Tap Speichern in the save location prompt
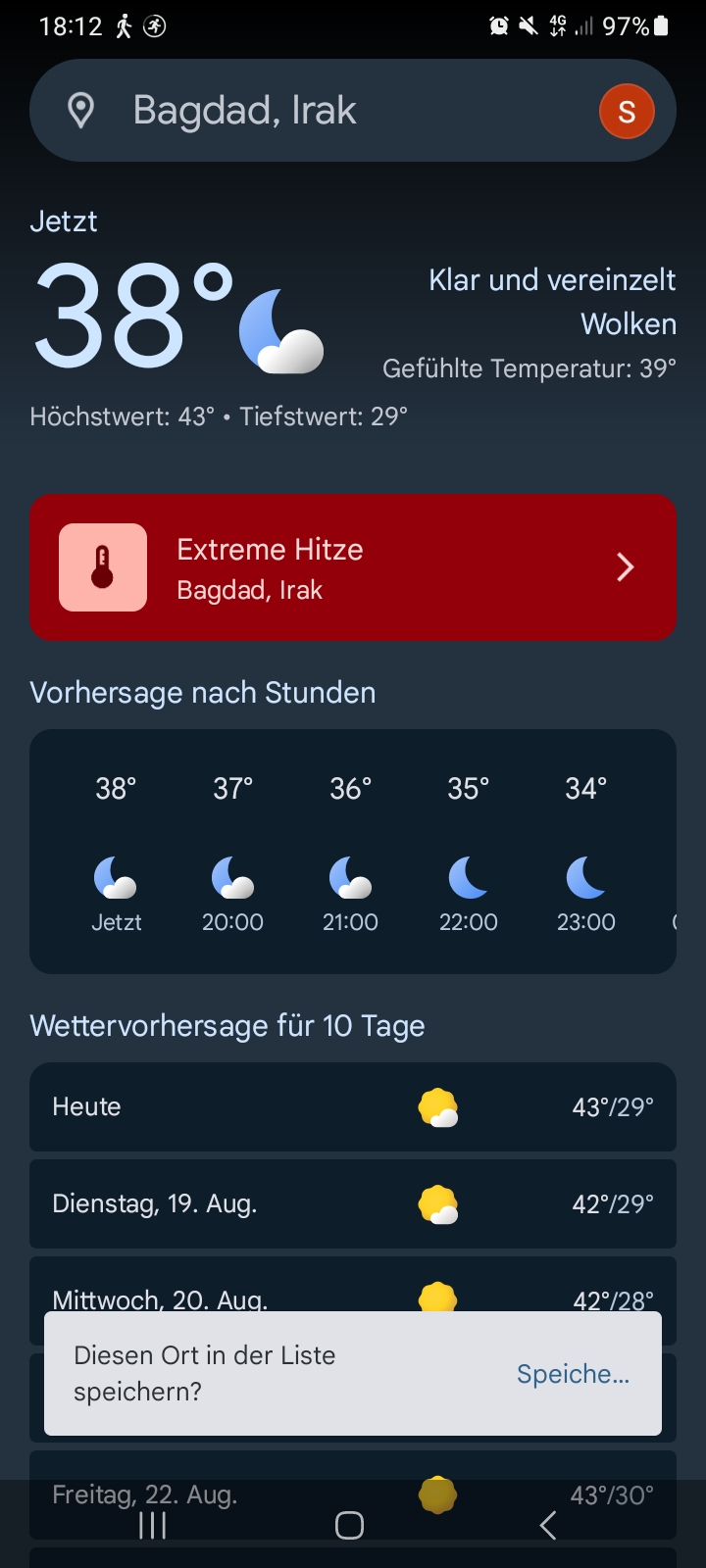706x1568 pixels. (x=573, y=1374)
